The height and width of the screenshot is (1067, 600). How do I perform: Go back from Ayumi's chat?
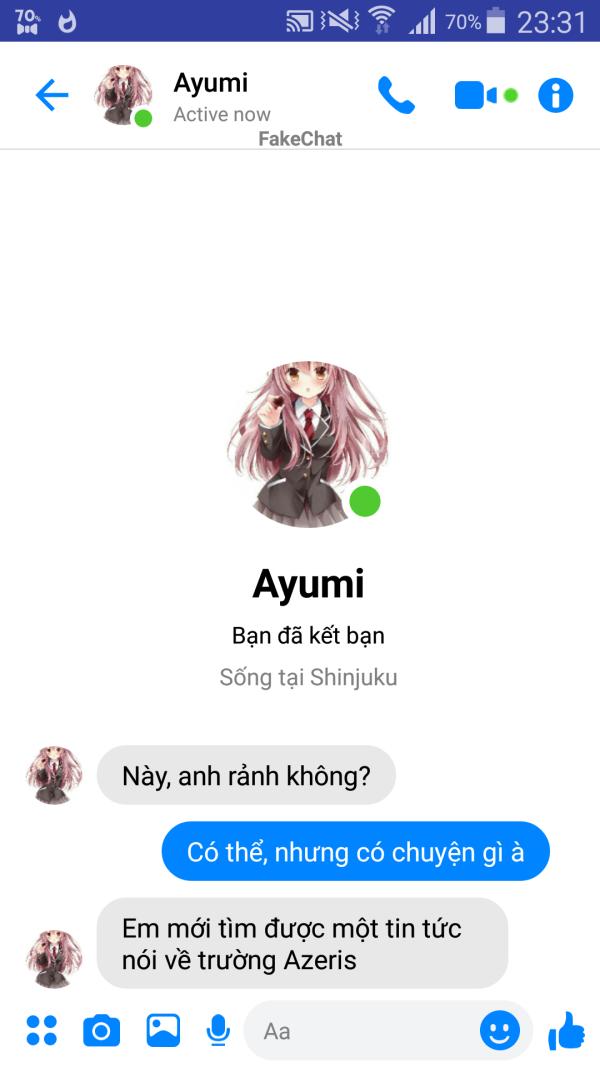(x=52, y=95)
